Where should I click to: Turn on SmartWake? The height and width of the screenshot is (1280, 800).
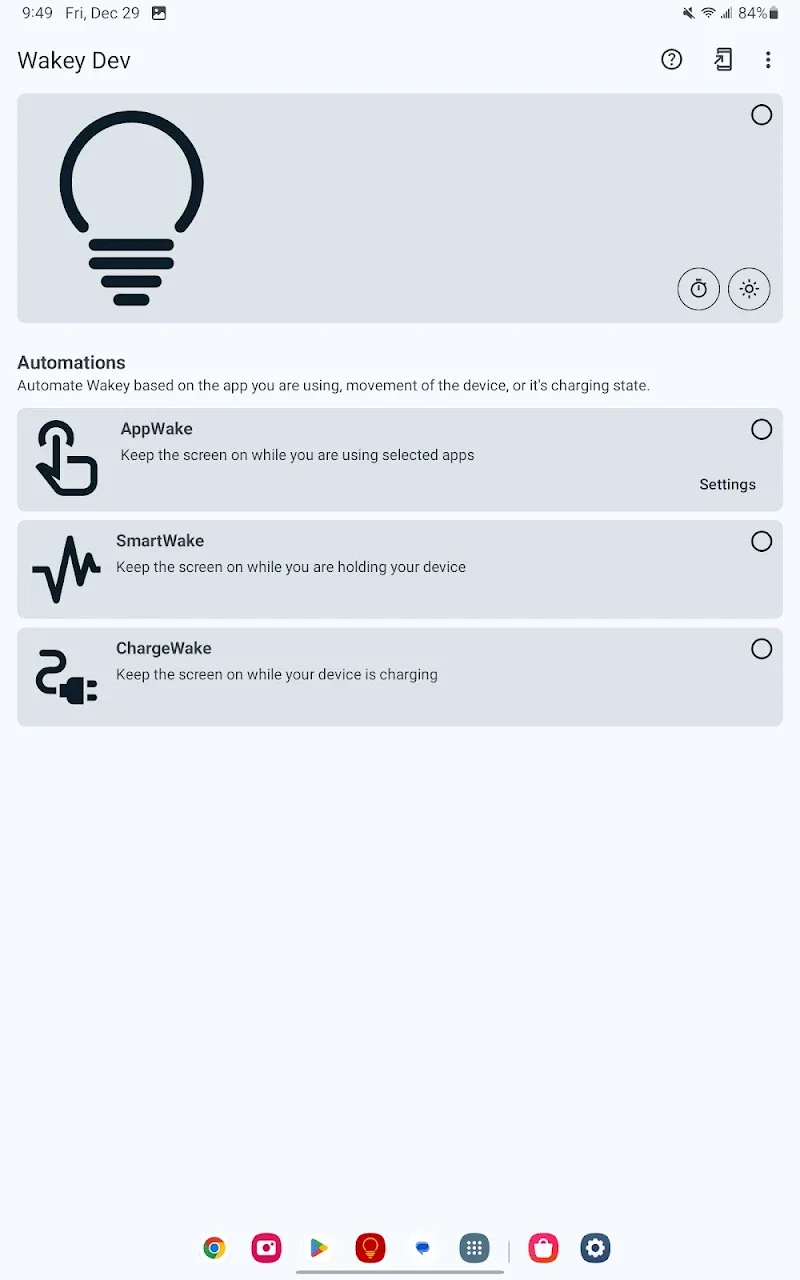(762, 541)
